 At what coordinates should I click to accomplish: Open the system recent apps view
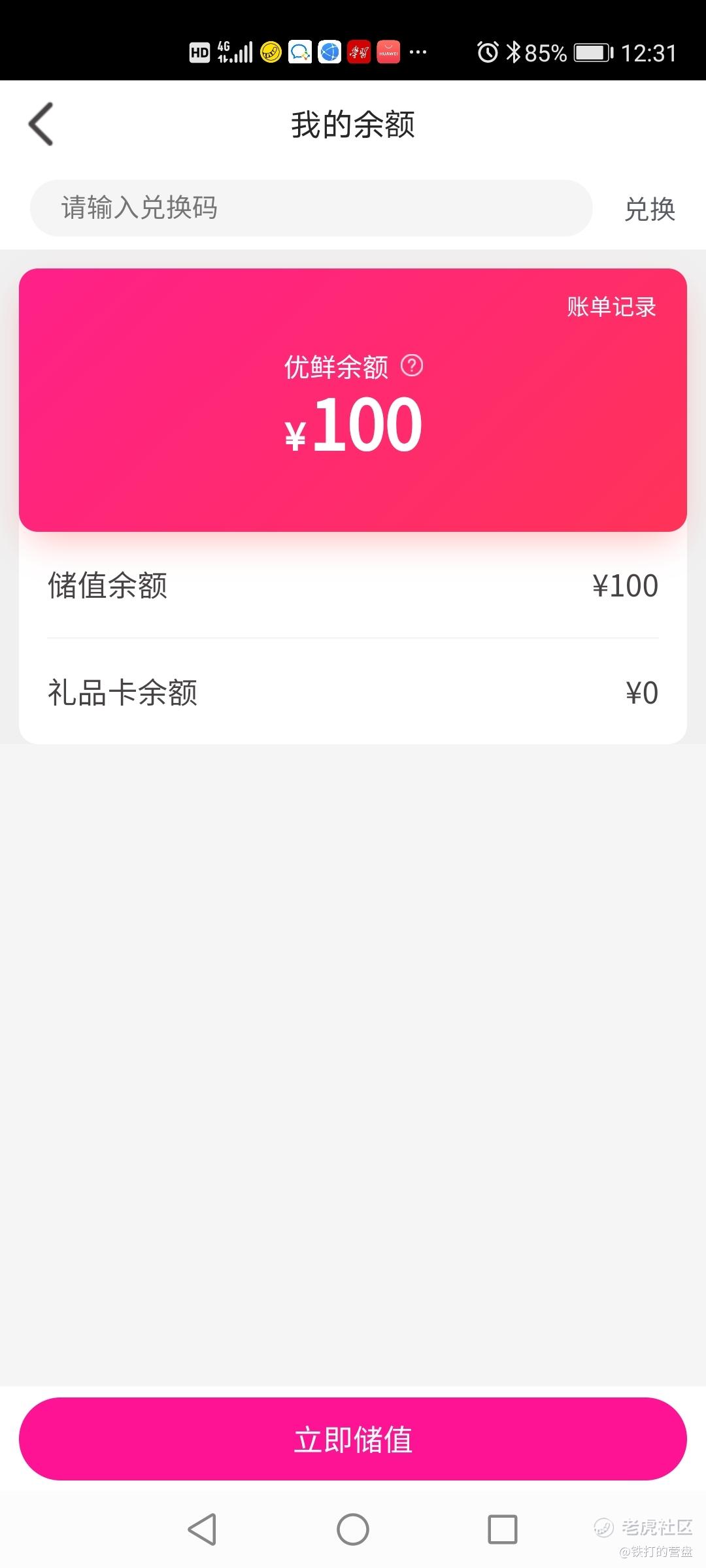coord(502,1529)
